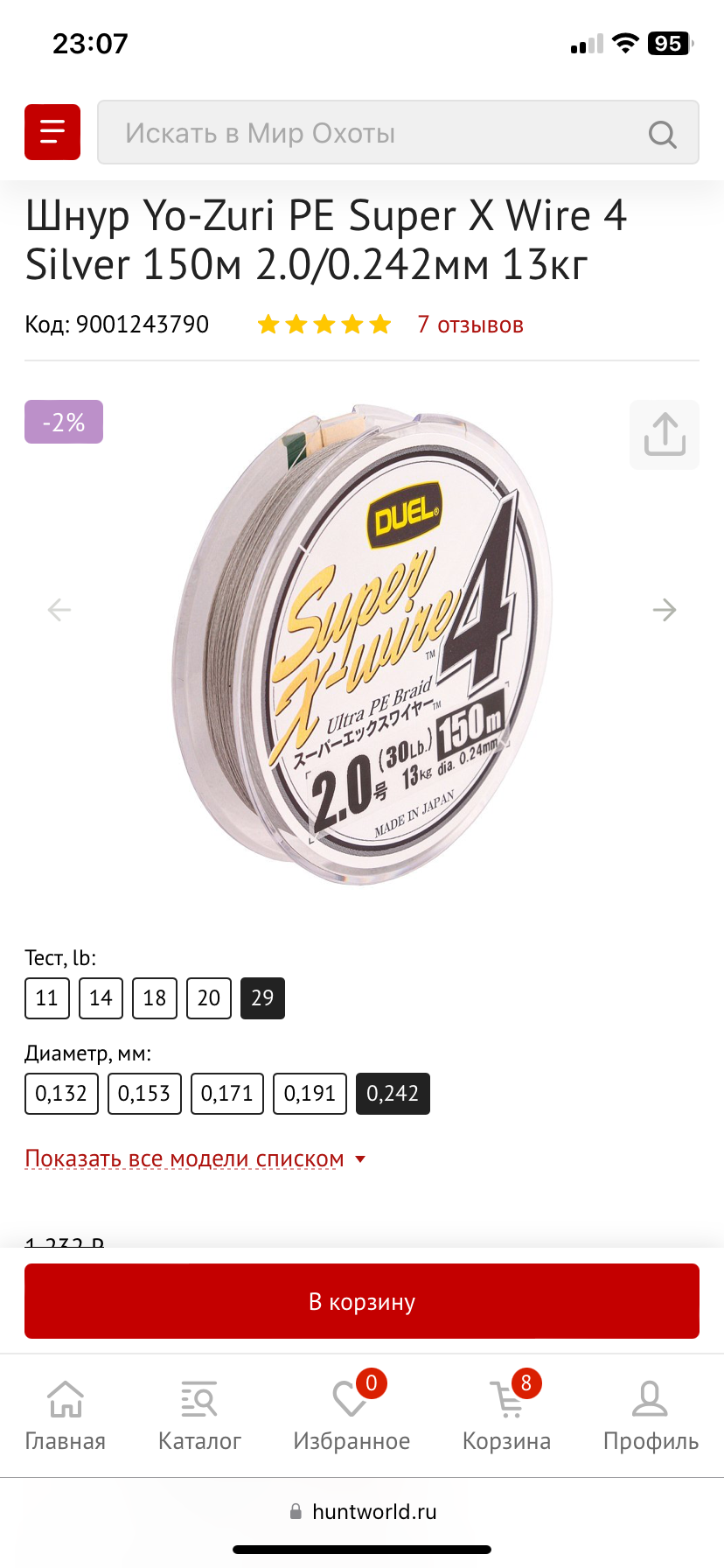
Task: Choose diameter 0,191 mm
Action: click(x=310, y=1094)
